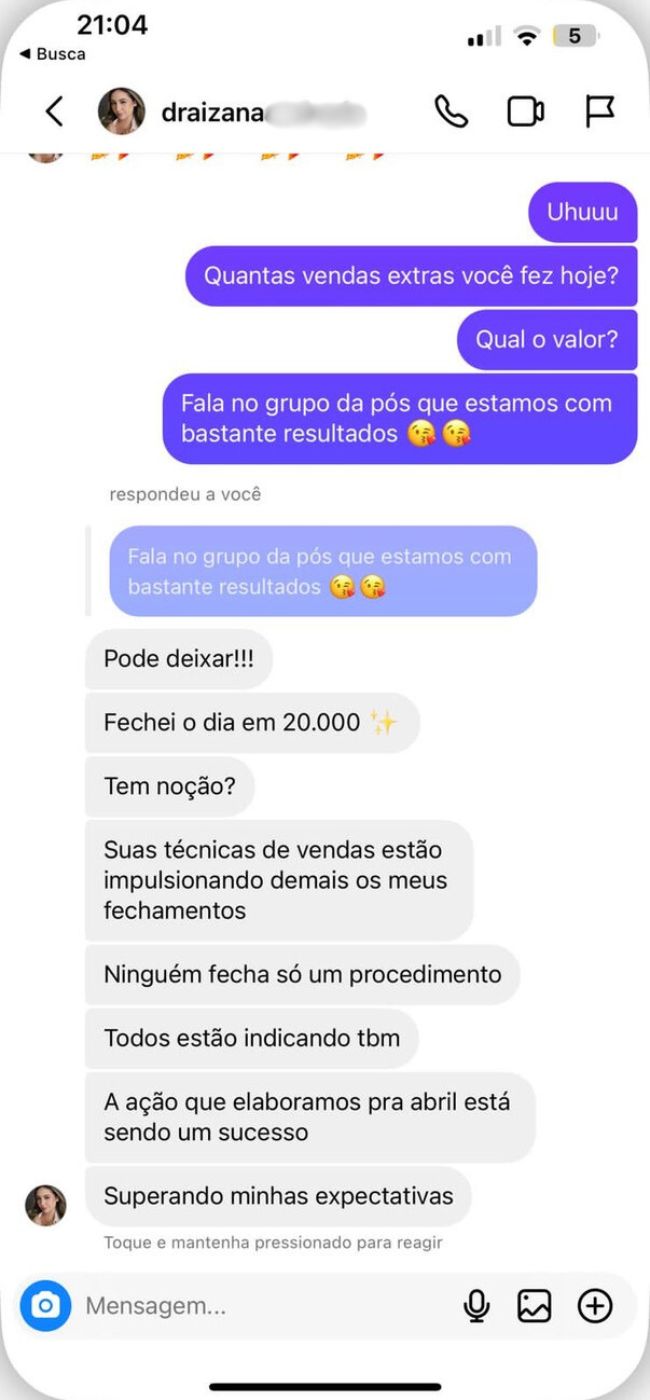Start an audio call with draizana

pos(451,112)
